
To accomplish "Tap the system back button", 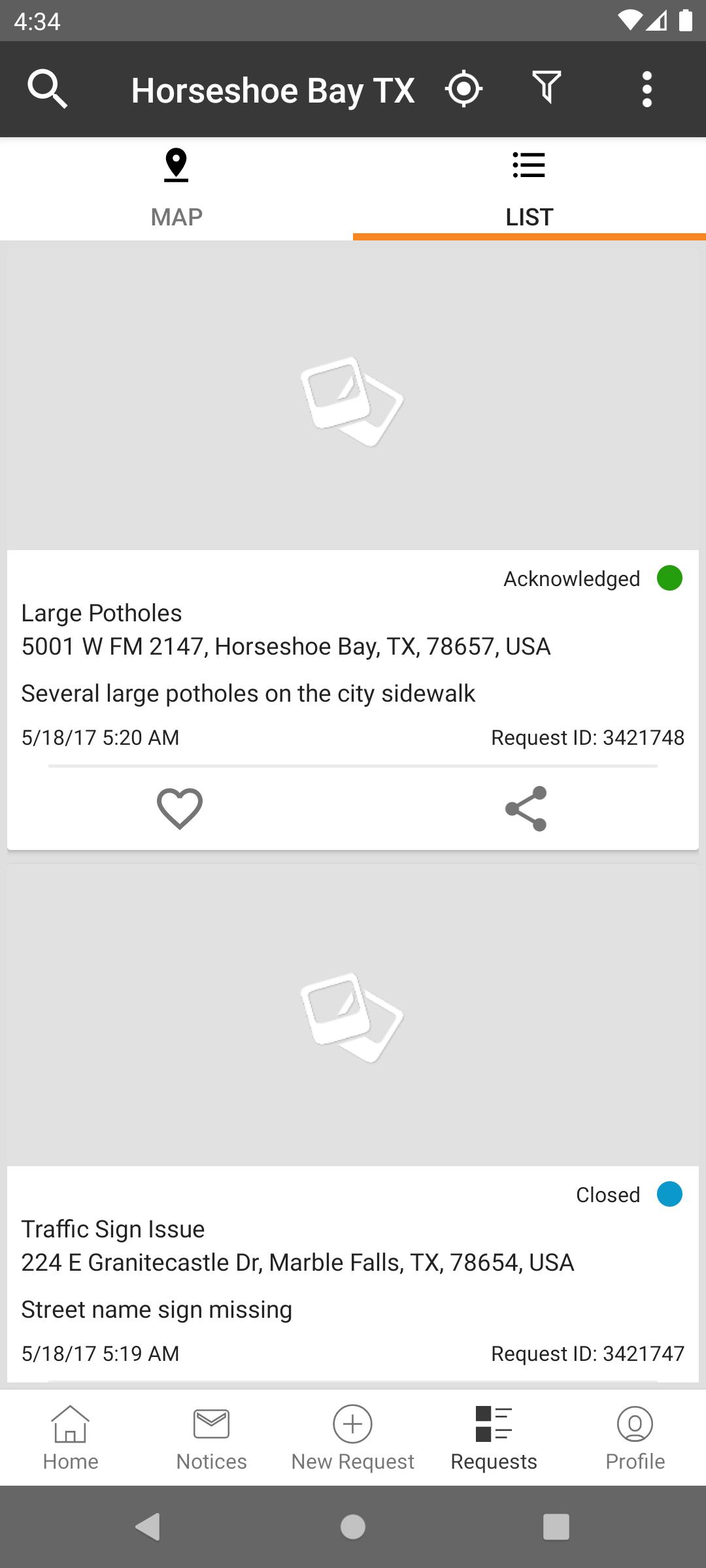I will point(148,1527).
